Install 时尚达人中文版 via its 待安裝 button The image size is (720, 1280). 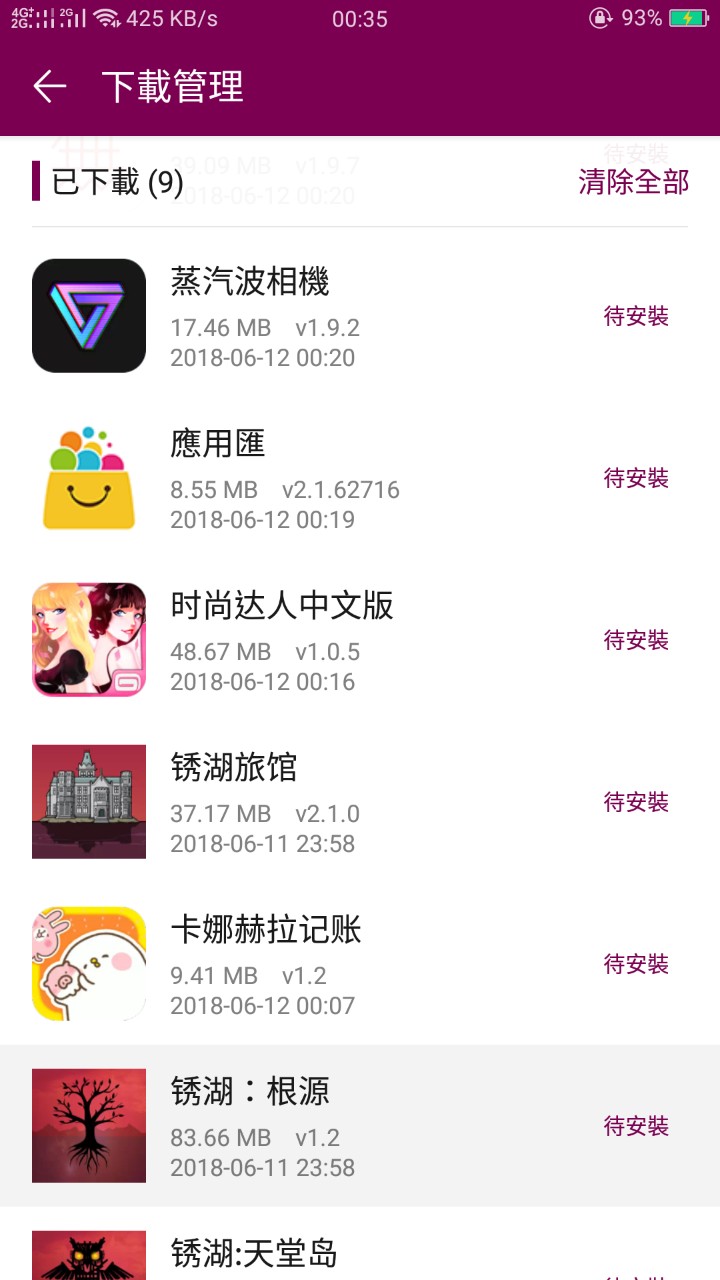[636, 640]
